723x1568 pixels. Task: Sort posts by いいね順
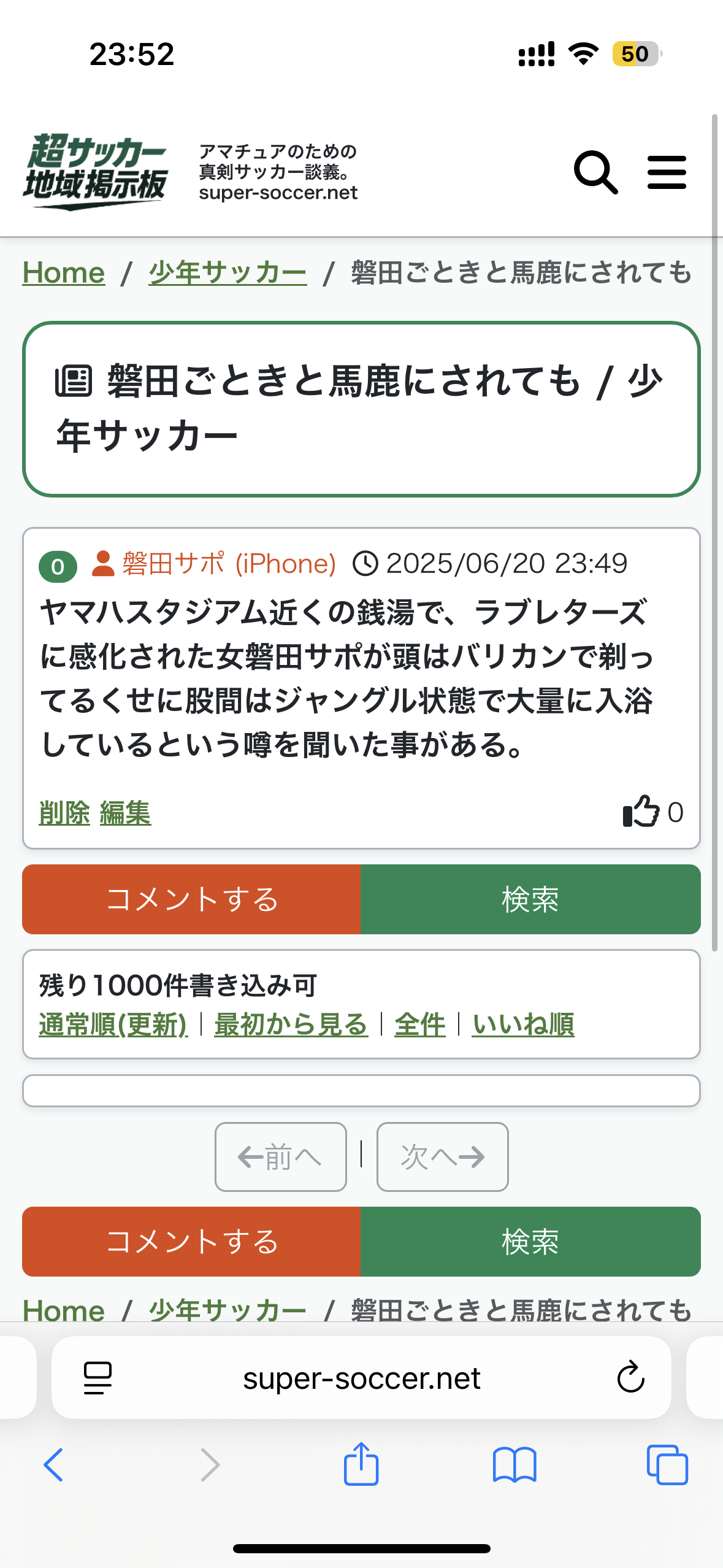[x=523, y=1024]
